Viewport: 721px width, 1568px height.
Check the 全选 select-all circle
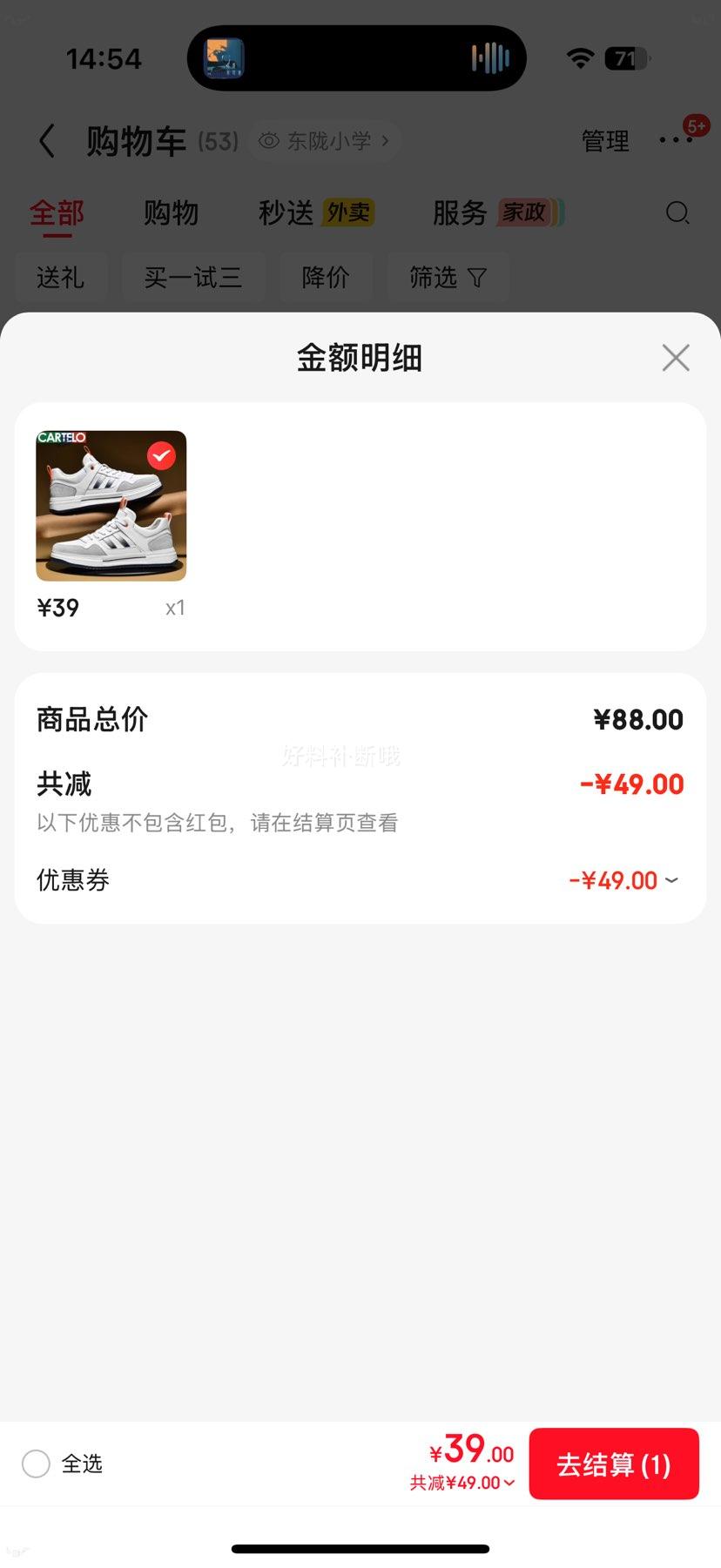pyautogui.click(x=36, y=1464)
